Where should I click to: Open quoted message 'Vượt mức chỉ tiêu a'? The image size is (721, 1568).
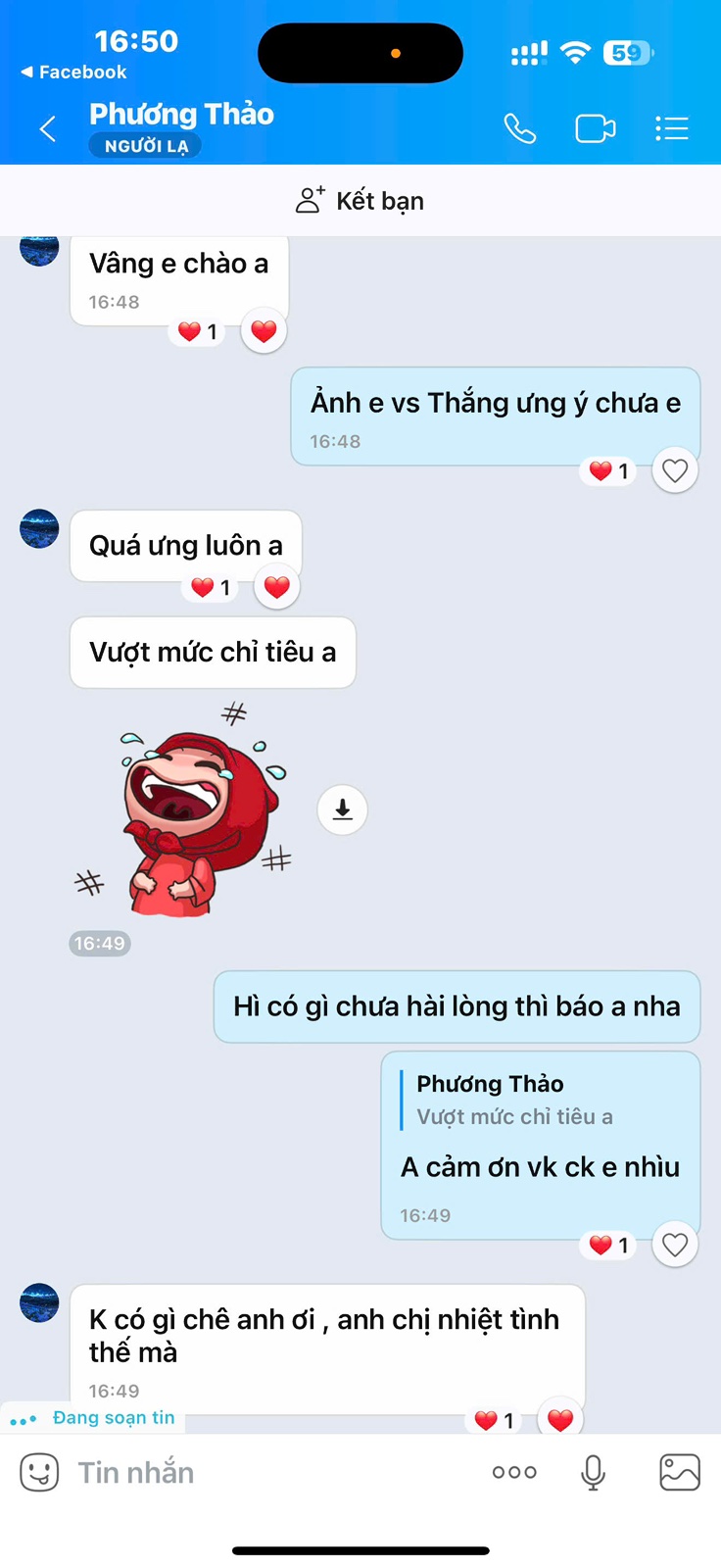[514, 1101]
